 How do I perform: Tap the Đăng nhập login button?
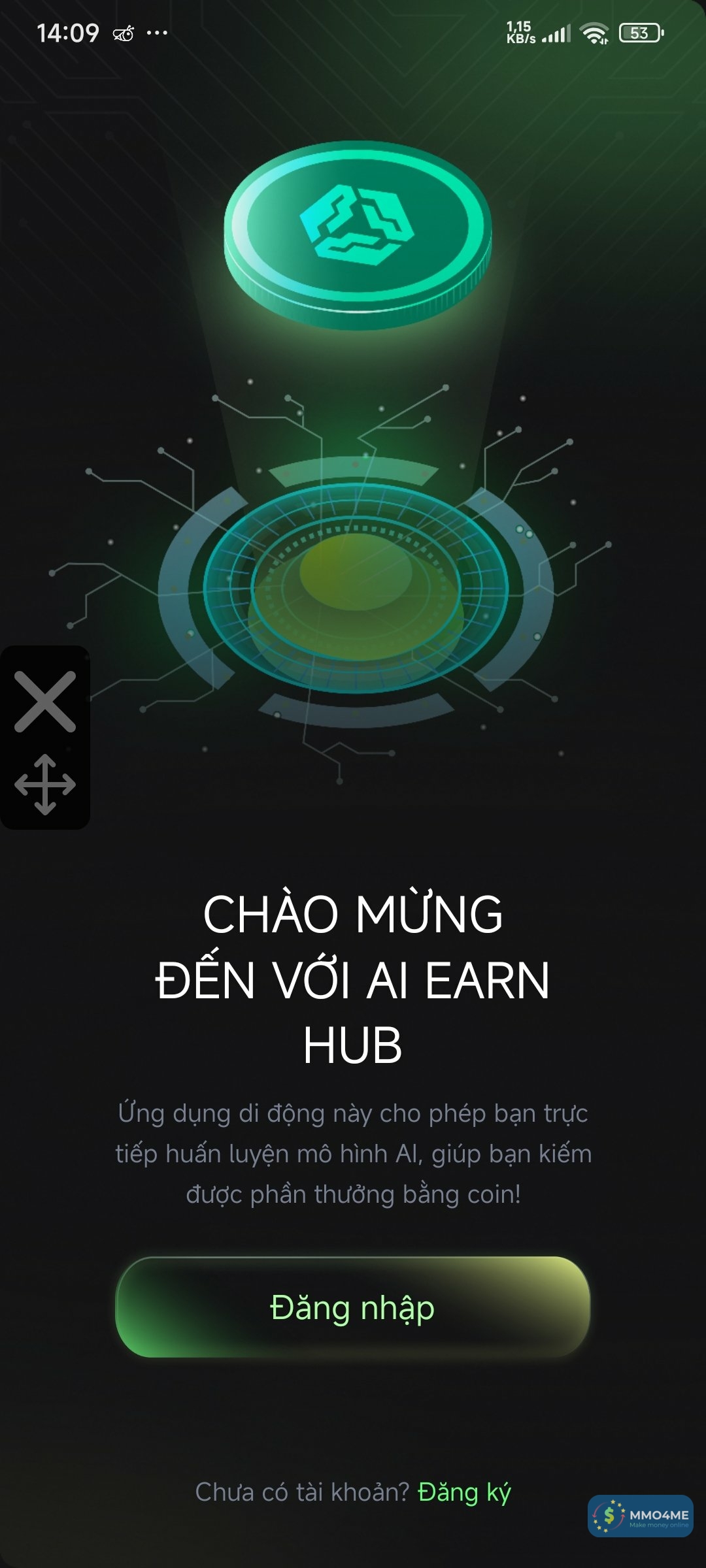click(352, 1307)
